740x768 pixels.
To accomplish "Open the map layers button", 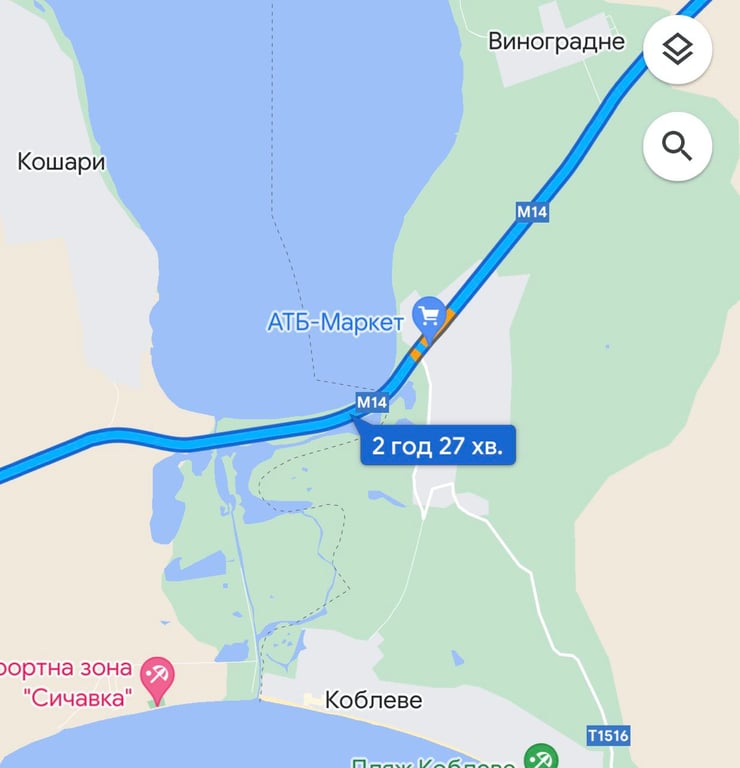I will (677, 49).
